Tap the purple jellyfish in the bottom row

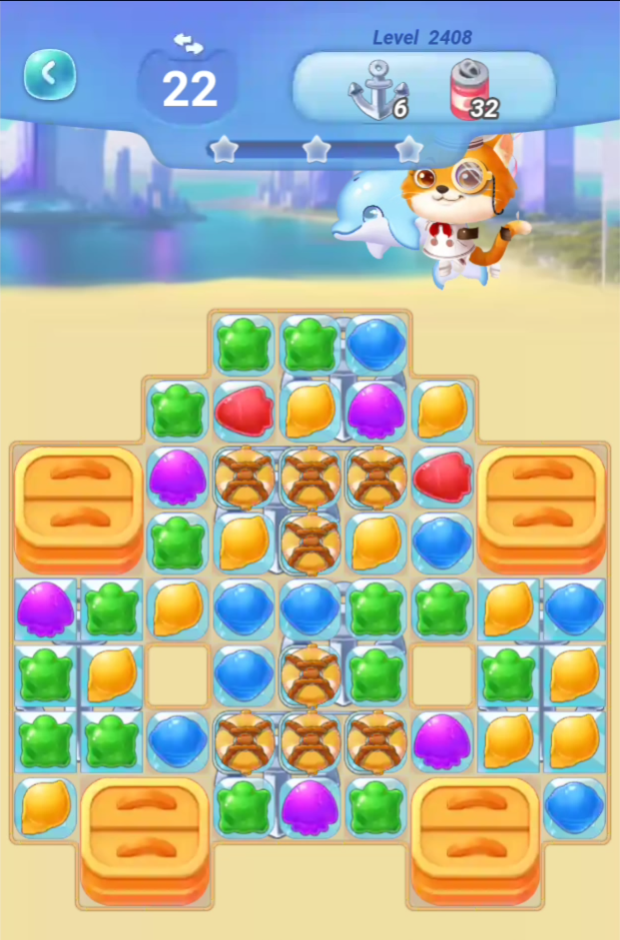[x=310, y=807]
